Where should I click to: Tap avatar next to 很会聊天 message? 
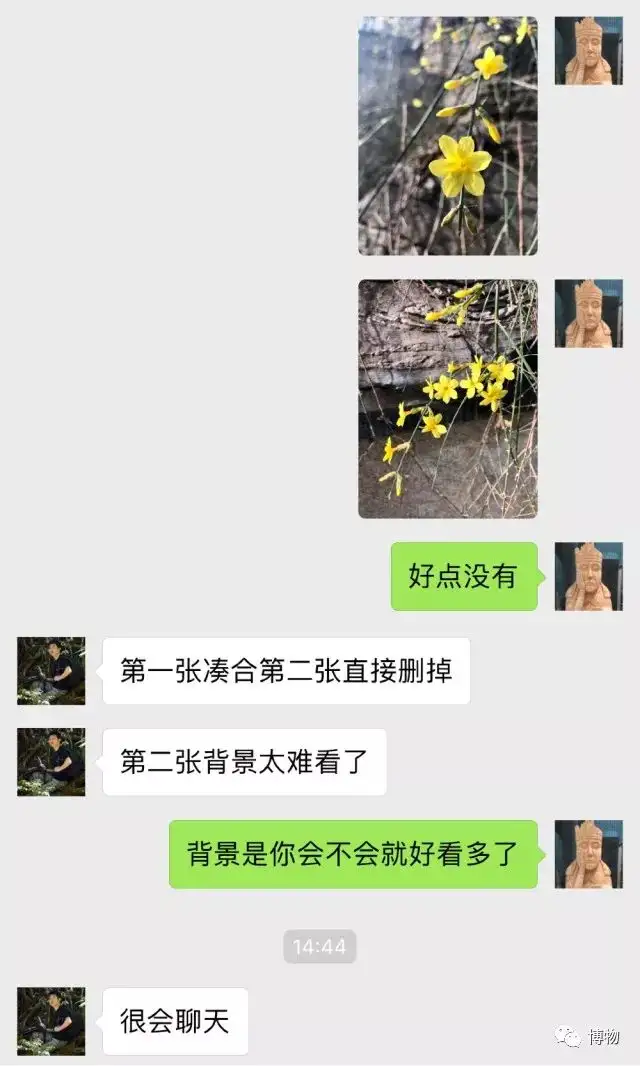51,1021
